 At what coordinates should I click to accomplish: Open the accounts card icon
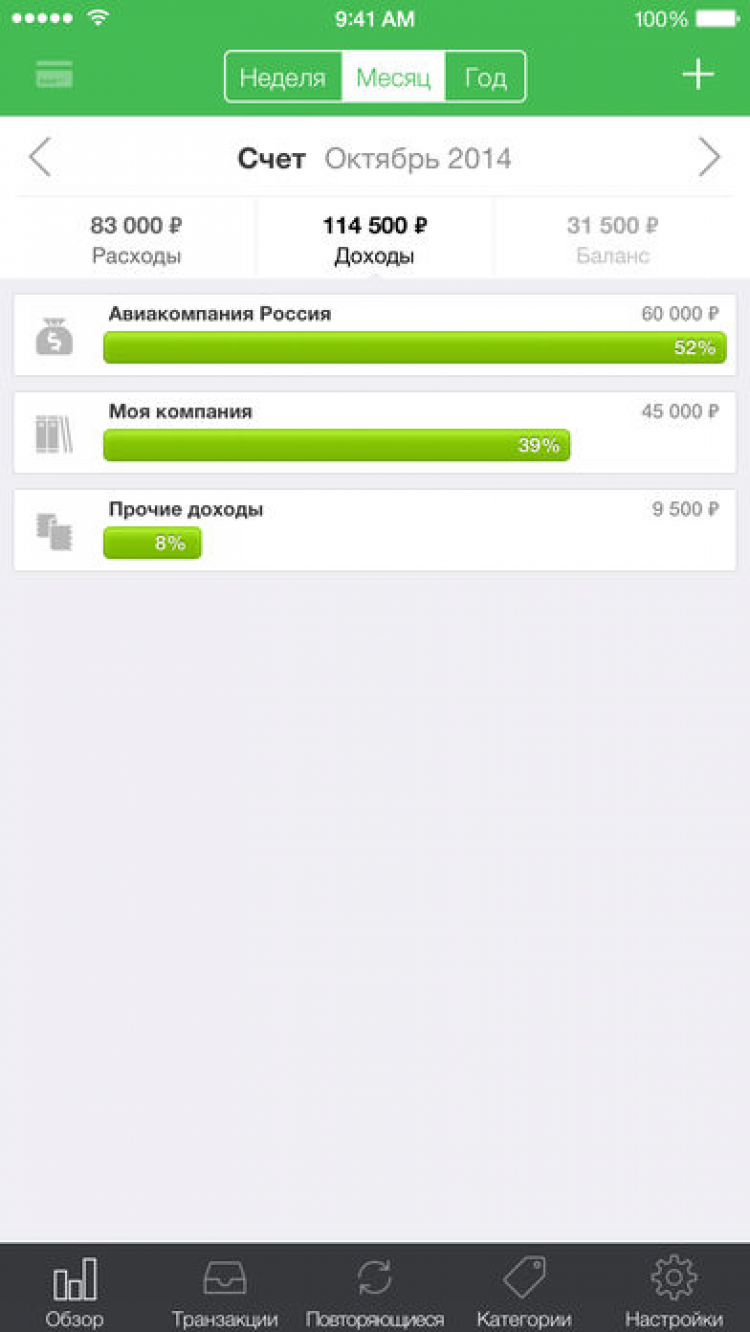54,76
